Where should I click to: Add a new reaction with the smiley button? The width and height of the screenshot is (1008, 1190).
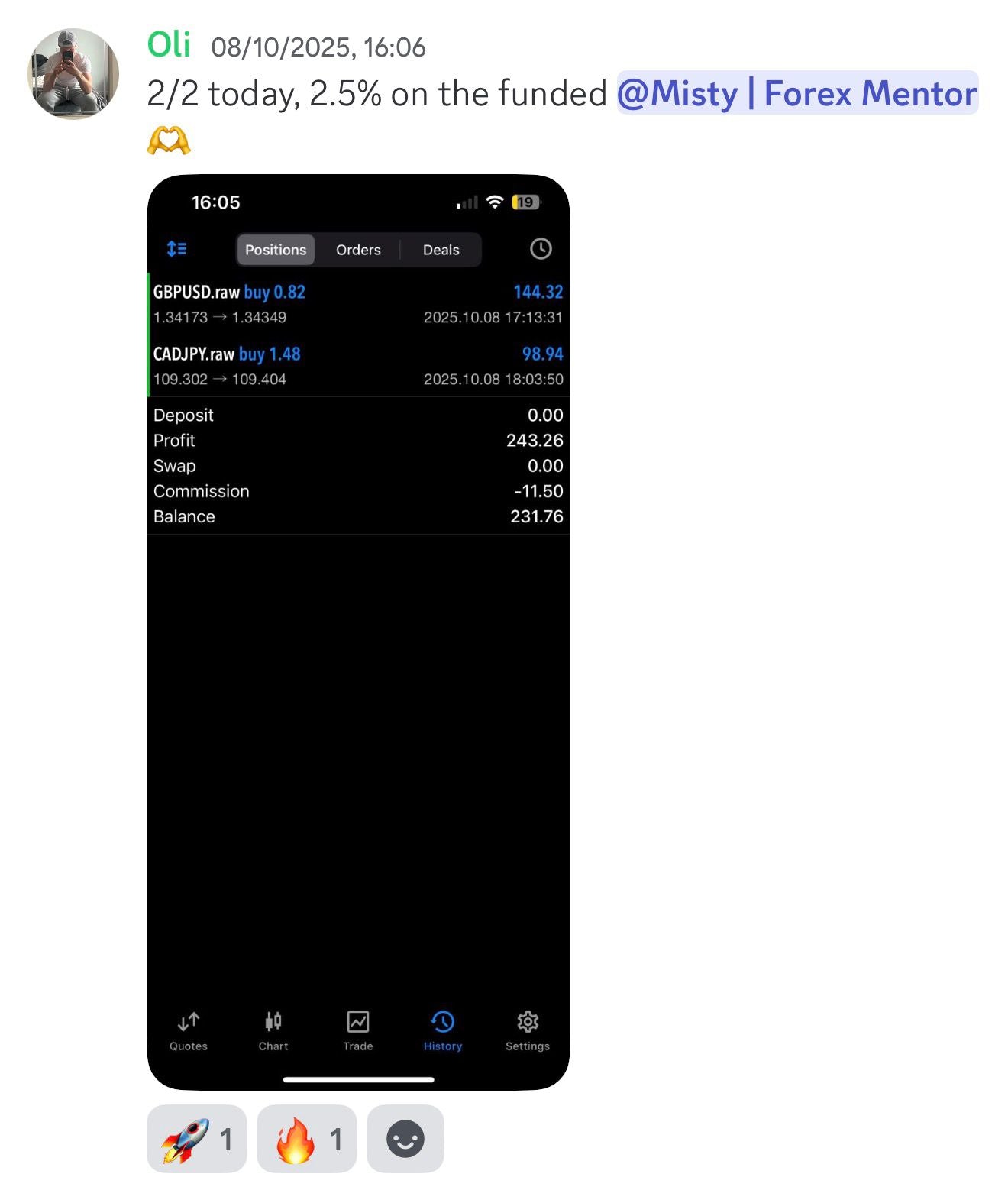[x=405, y=1139]
